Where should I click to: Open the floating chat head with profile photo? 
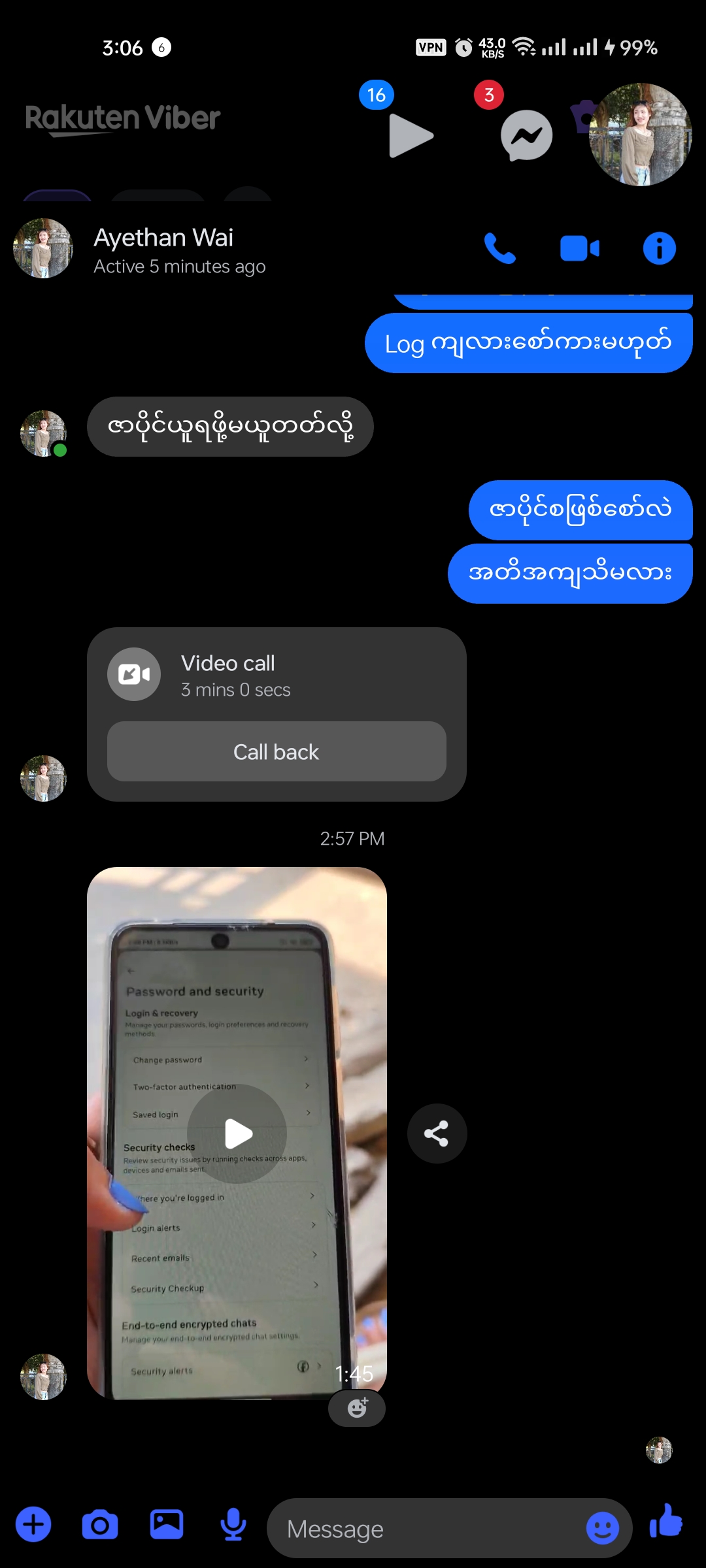641,135
